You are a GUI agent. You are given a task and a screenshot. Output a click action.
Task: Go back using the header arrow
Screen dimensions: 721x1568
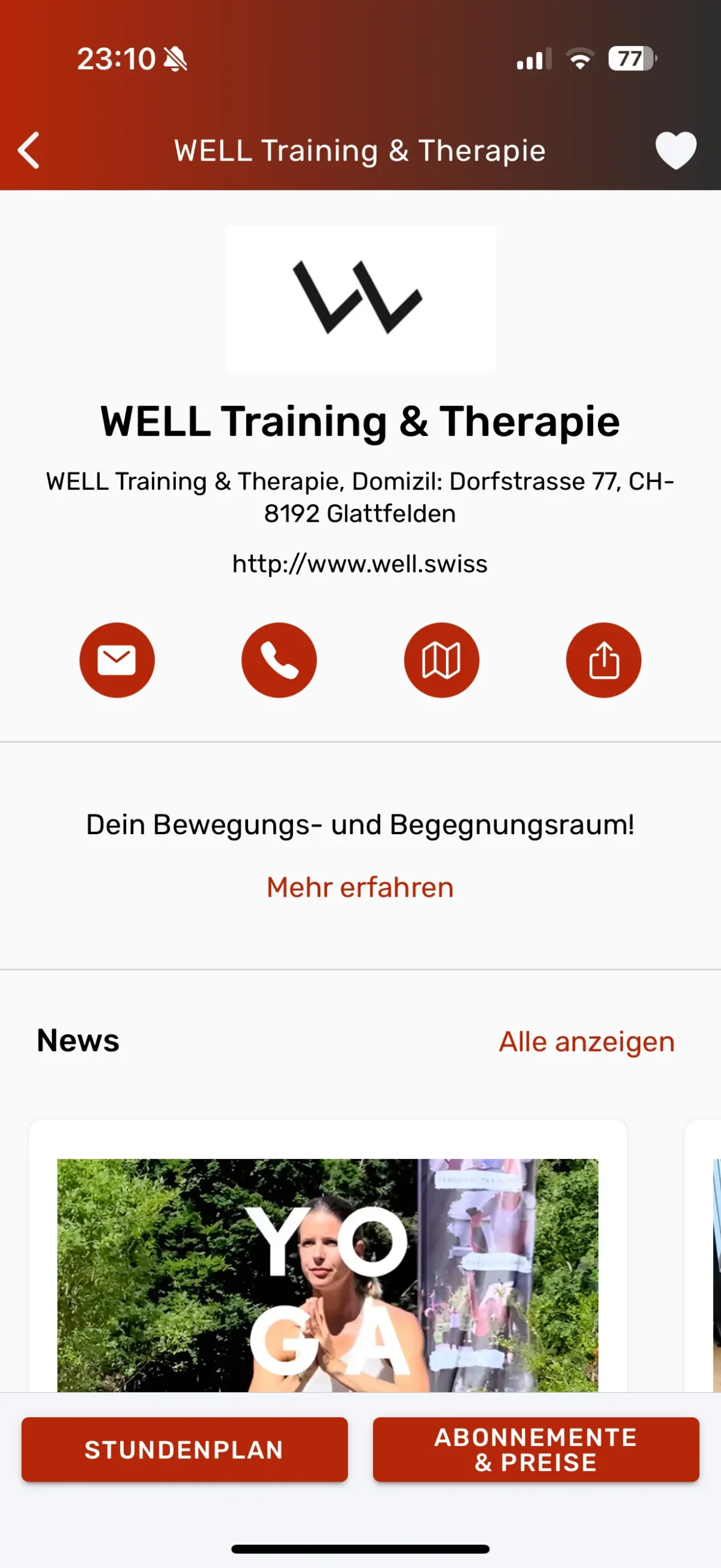click(x=29, y=150)
